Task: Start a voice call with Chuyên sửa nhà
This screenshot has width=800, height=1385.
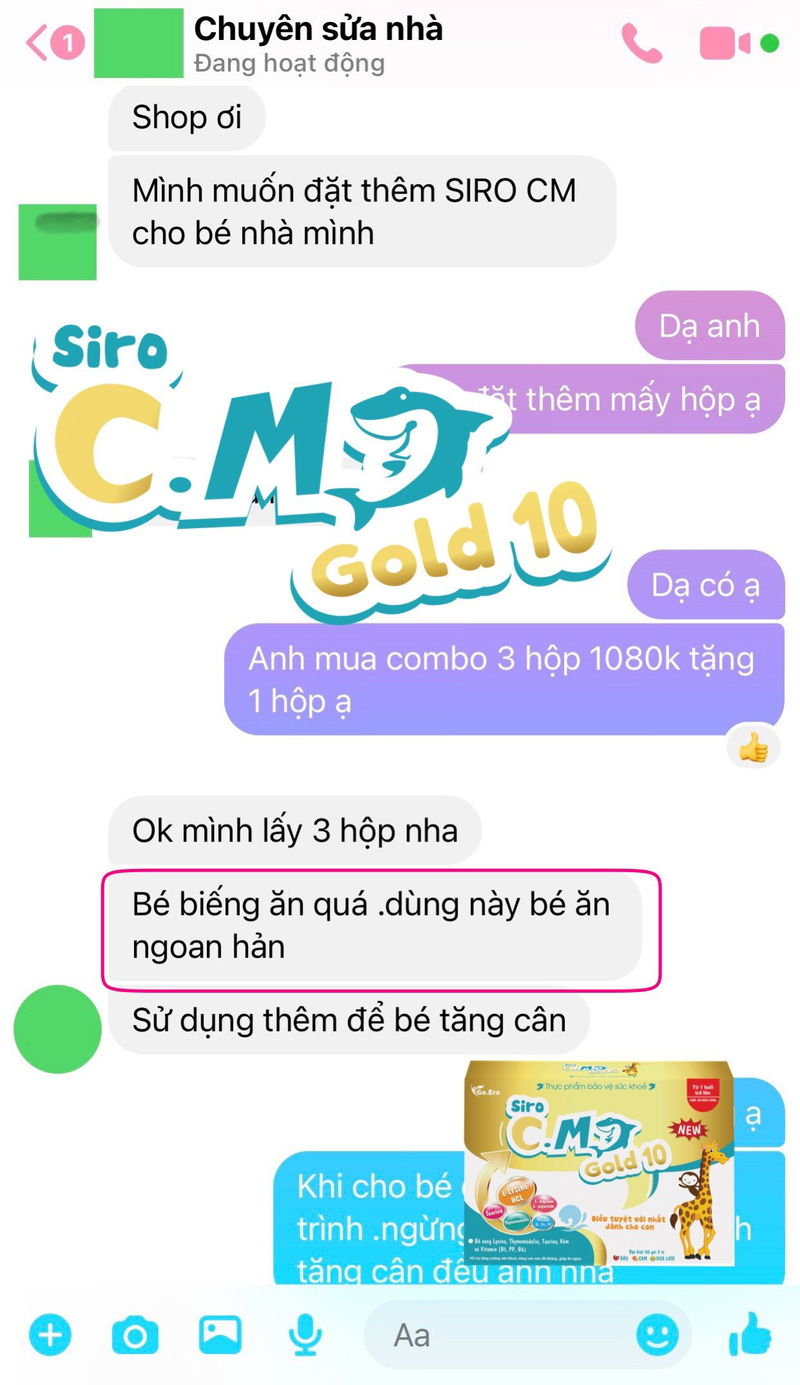Action: coord(641,43)
